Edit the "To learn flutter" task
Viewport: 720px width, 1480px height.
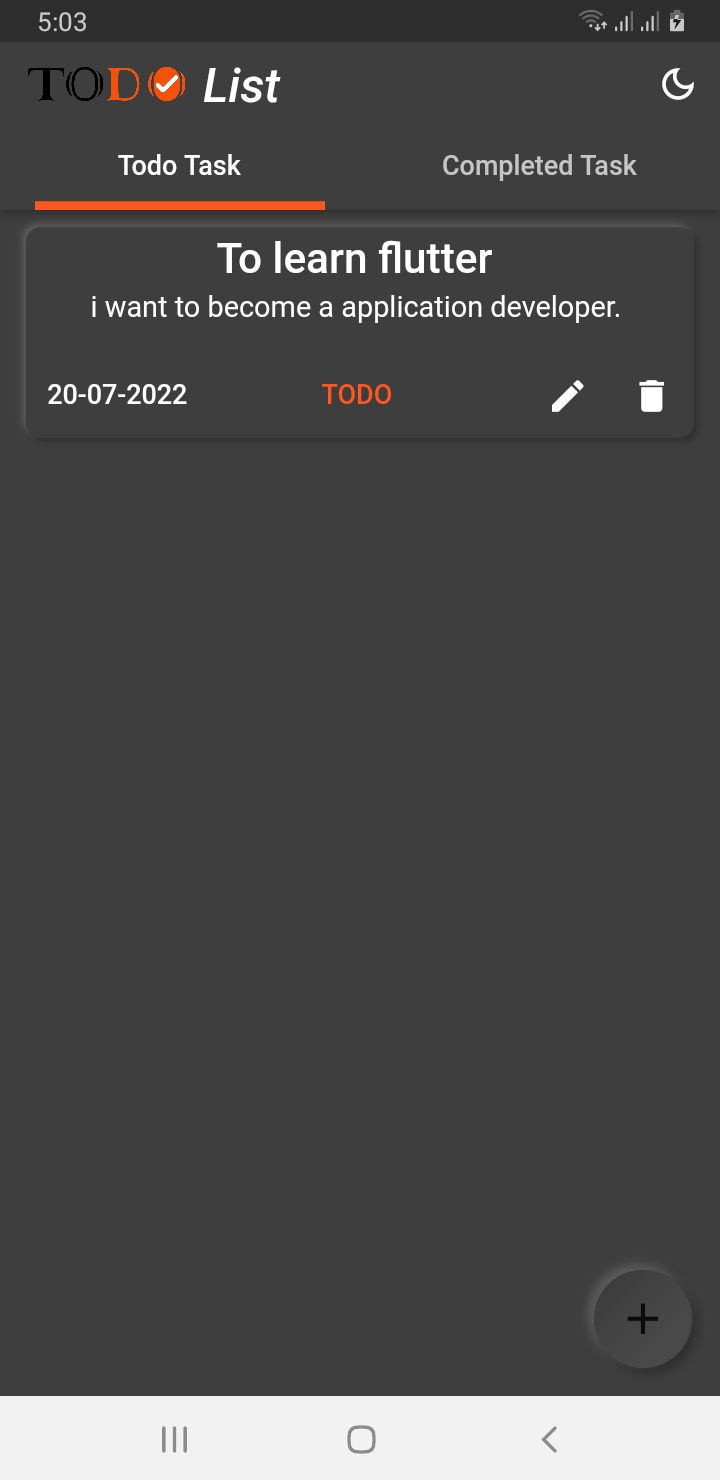pyautogui.click(x=567, y=395)
